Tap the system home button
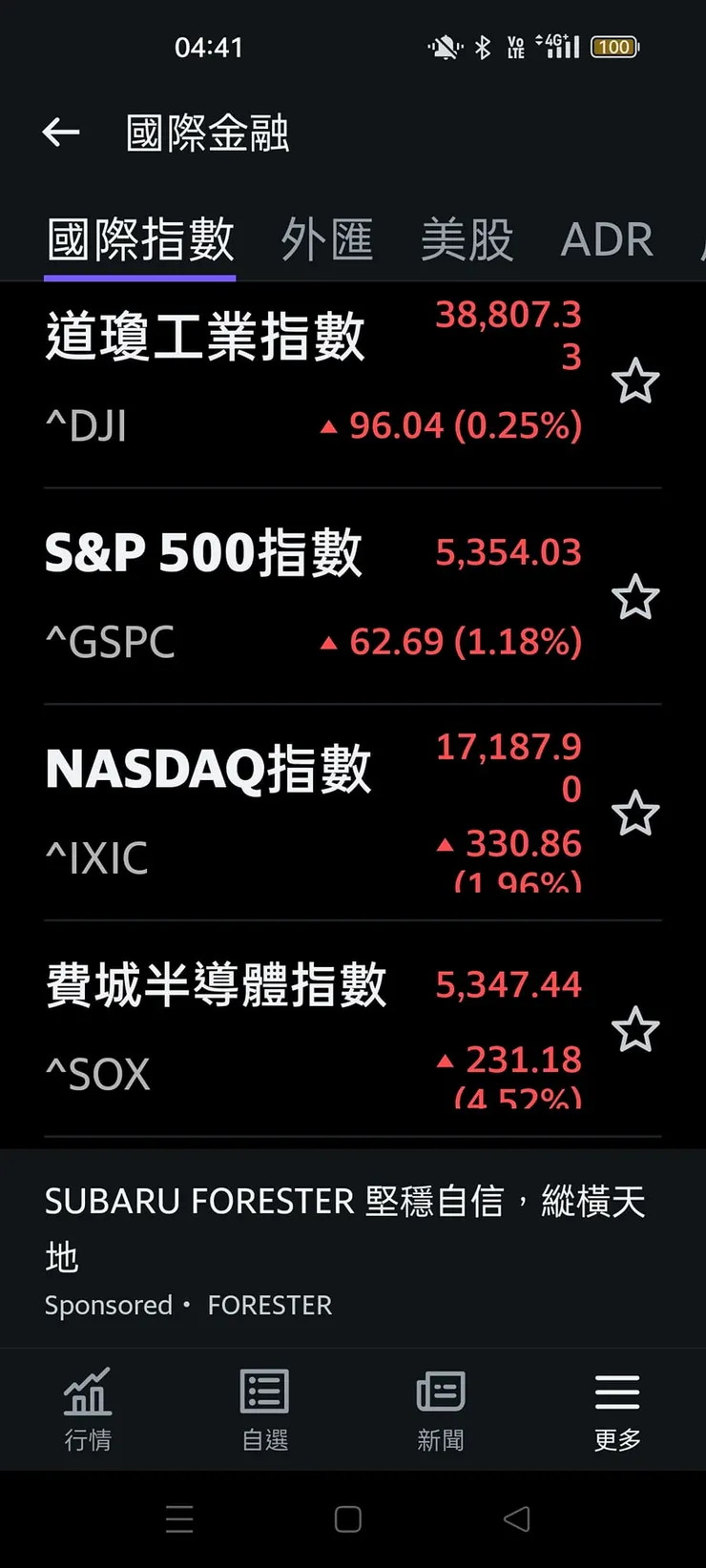 pyautogui.click(x=348, y=1518)
